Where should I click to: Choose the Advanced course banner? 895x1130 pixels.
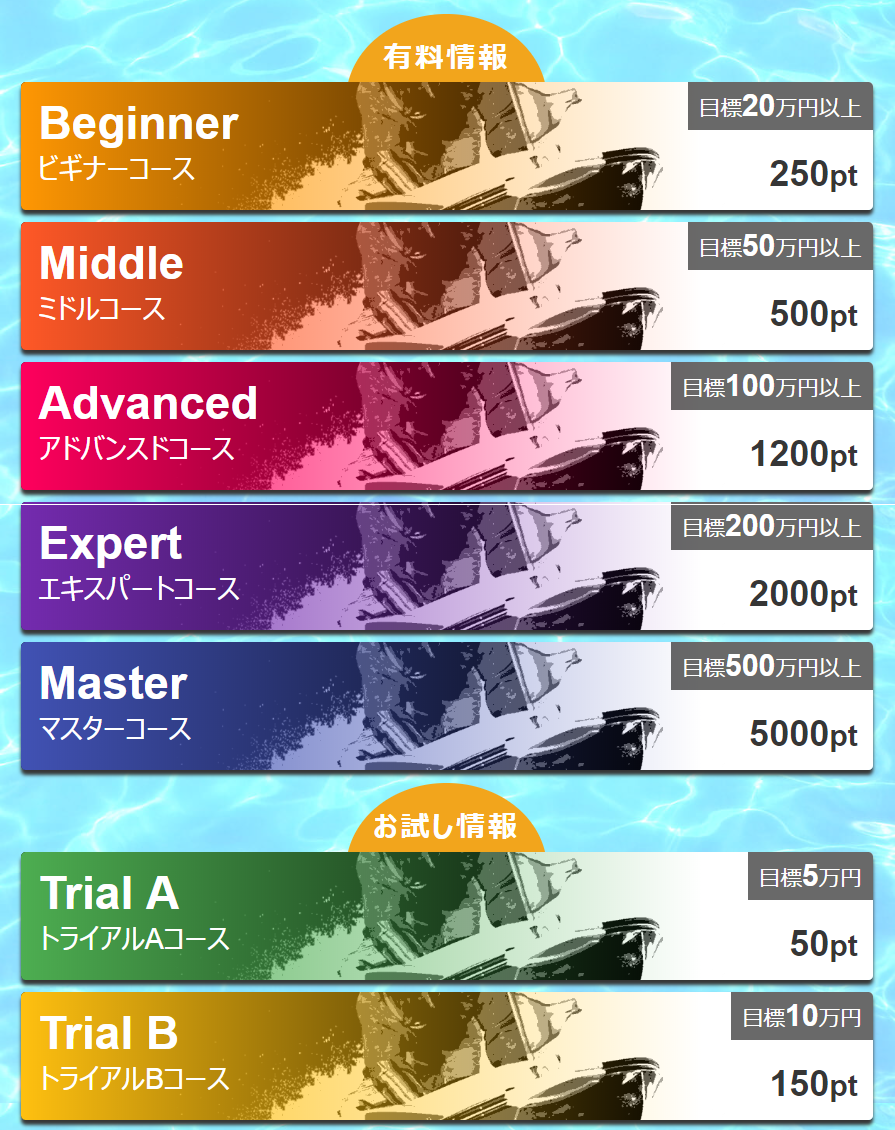447,426
